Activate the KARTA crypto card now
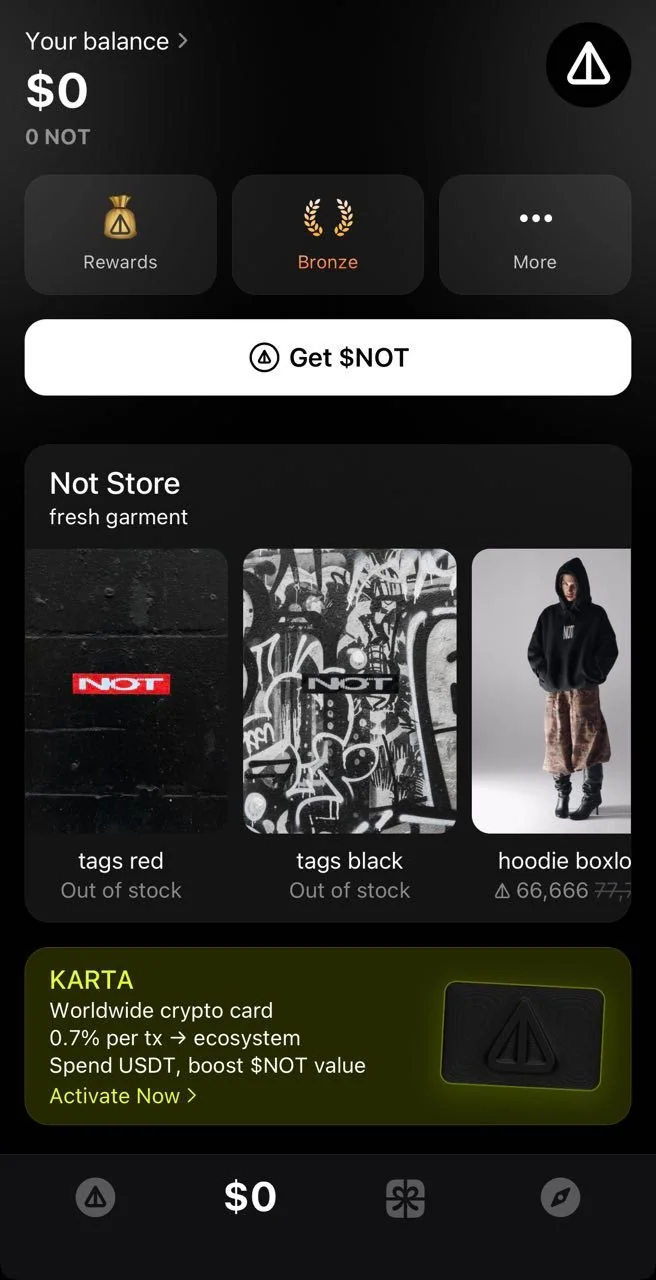Screen dimensions: 656x1280 click(x=123, y=1095)
